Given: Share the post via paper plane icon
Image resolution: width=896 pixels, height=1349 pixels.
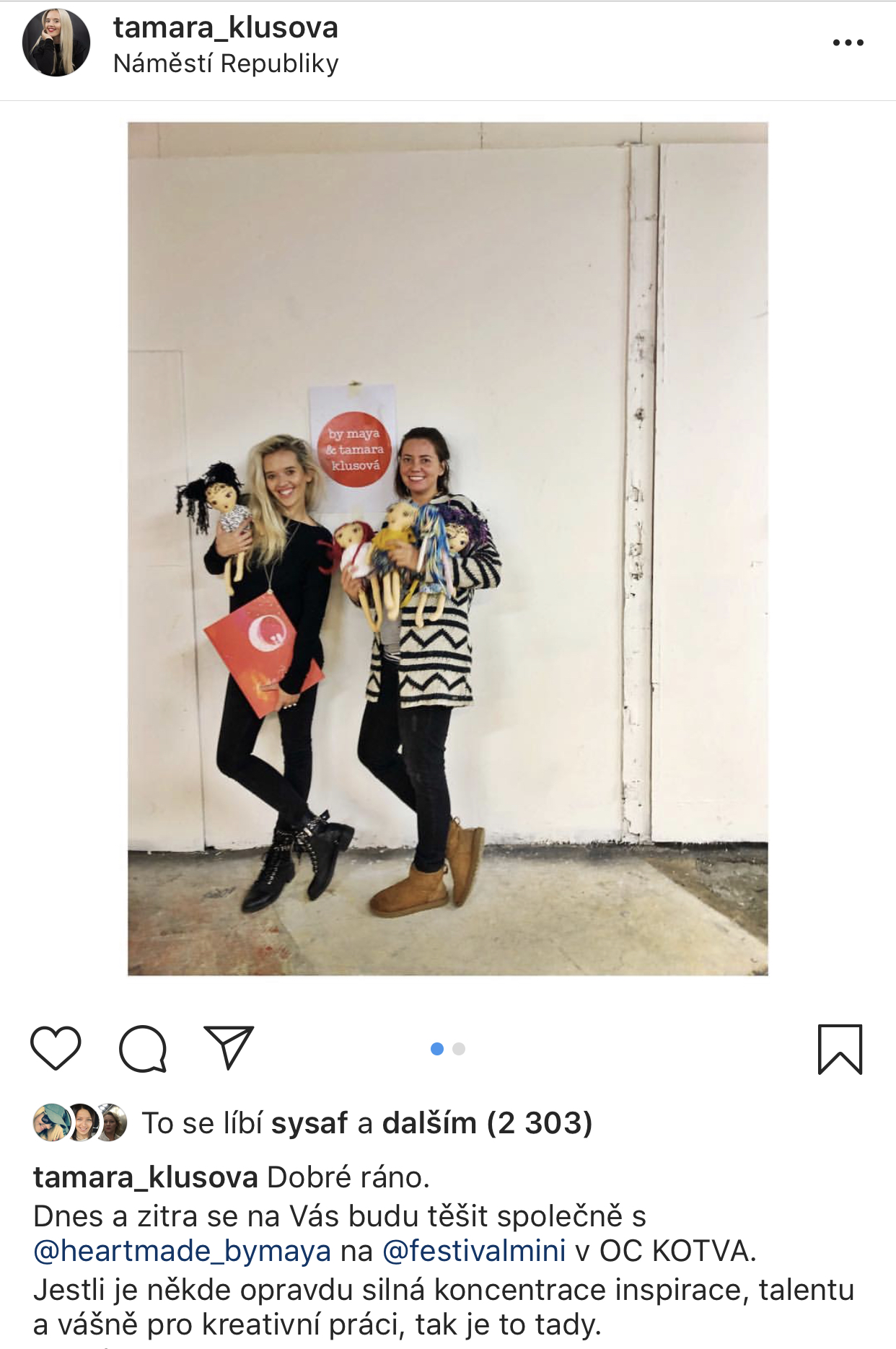Looking at the screenshot, I should pos(229,1047).
